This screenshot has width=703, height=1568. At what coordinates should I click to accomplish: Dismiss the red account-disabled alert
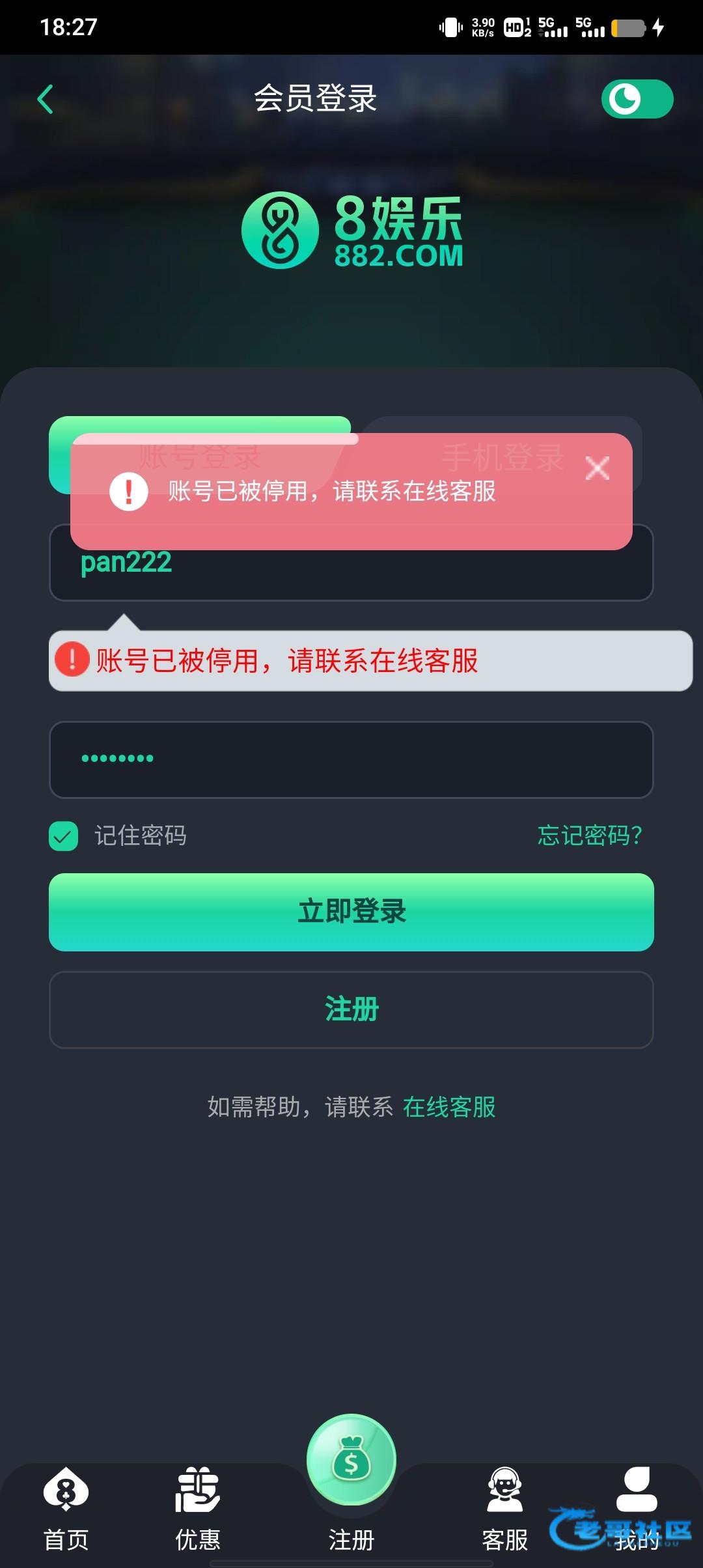[x=597, y=468]
